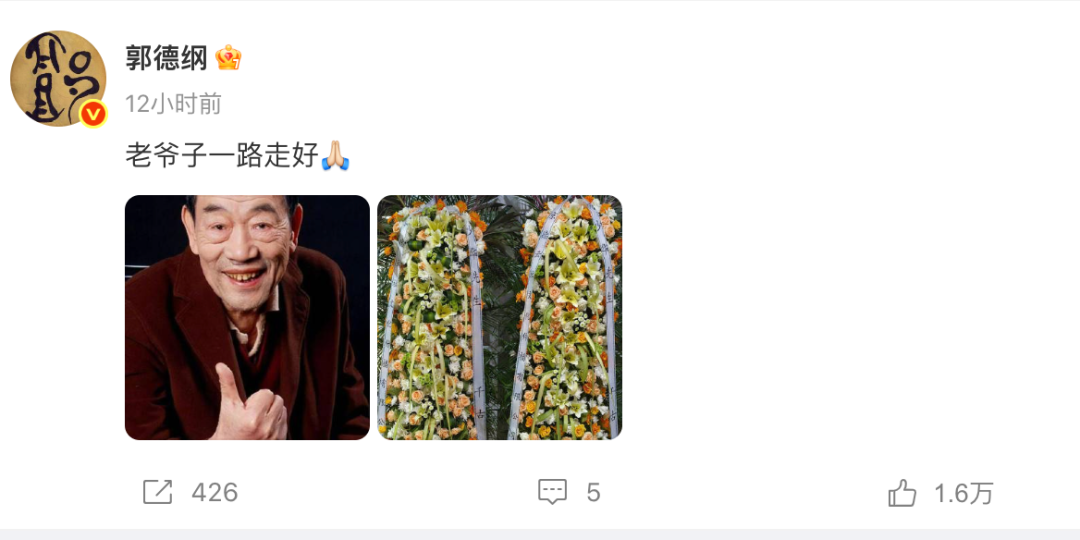This screenshot has width=1080, height=540.
Task: View the flower wreaths photo
Action: 499,317
